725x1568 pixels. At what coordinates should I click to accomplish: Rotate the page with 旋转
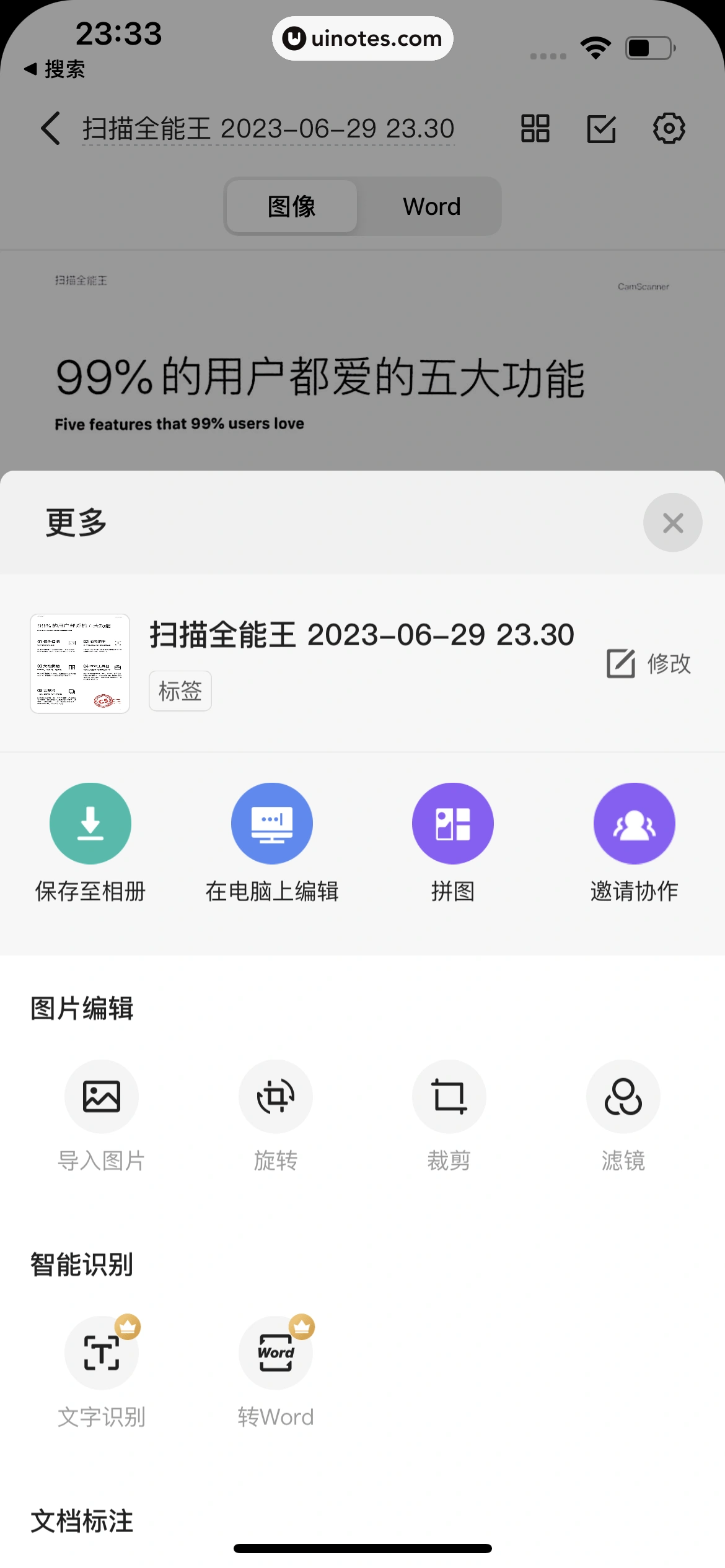point(276,1096)
